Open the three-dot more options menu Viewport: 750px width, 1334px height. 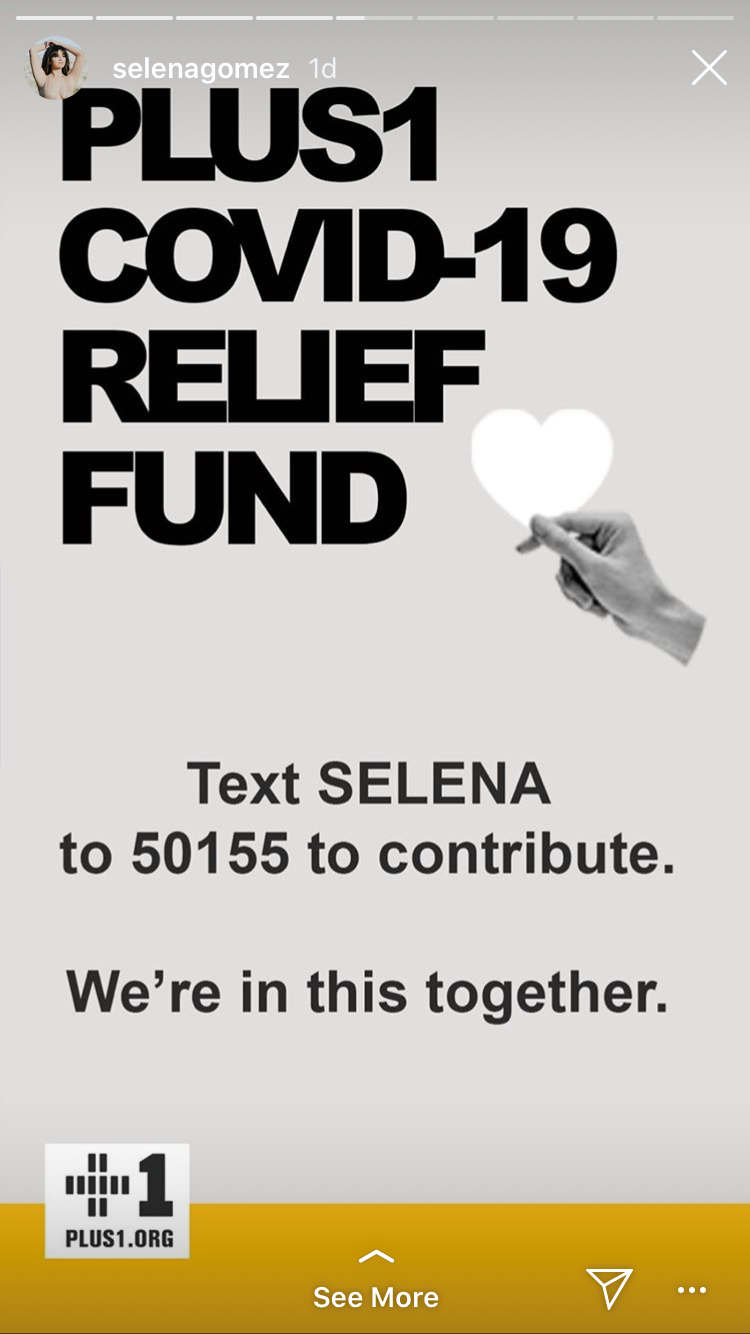click(x=692, y=1290)
